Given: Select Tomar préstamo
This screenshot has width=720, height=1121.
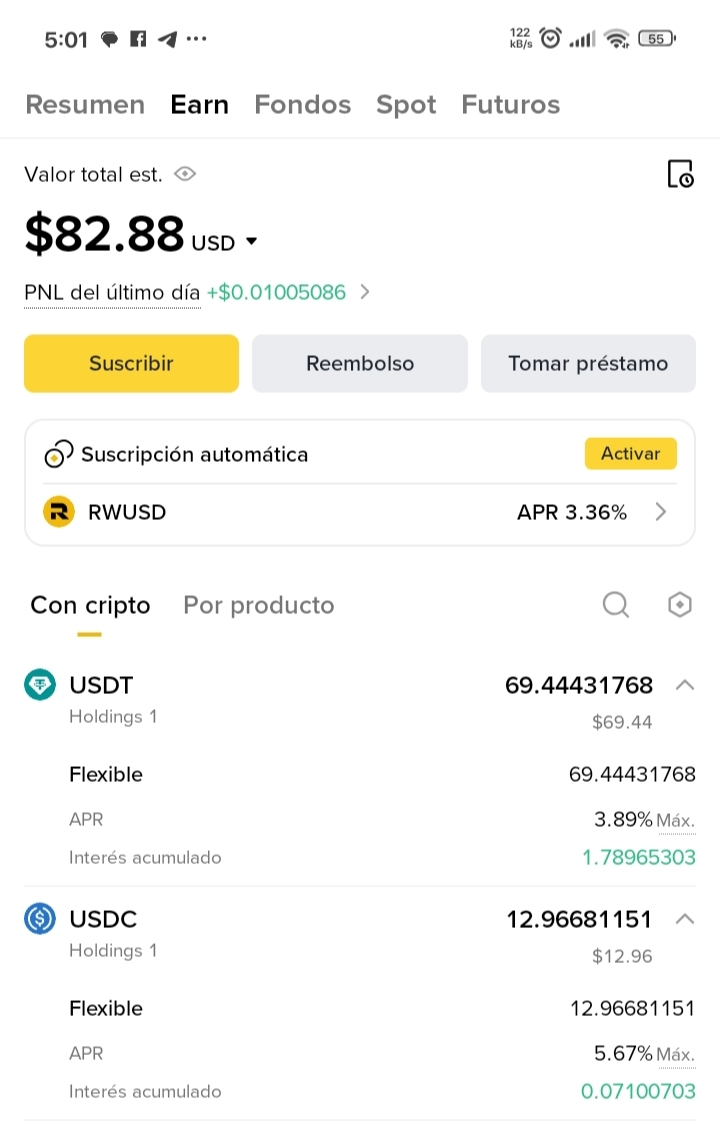Looking at the screenshot, I should 588,363.
